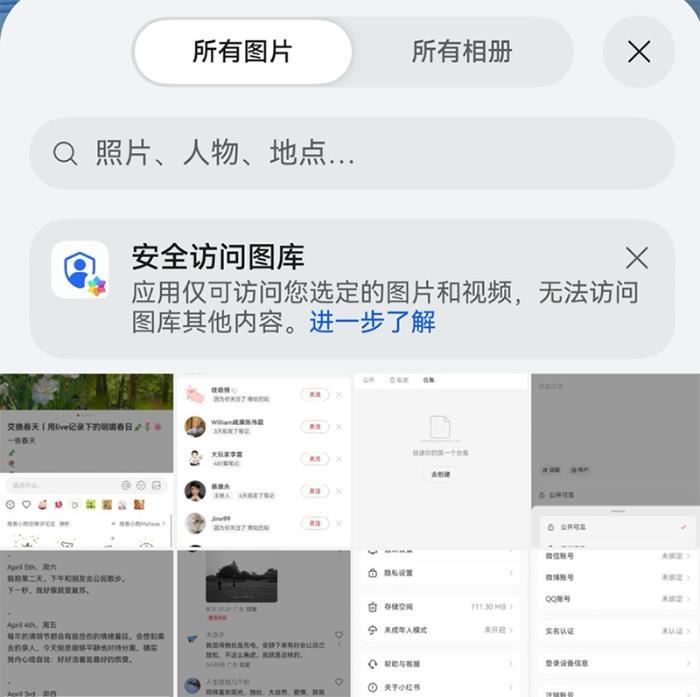This screenshot has height=697, width=700.
Task: Select the screenshot showing 存储空间 settings
Action: click(x=440, y=624)
